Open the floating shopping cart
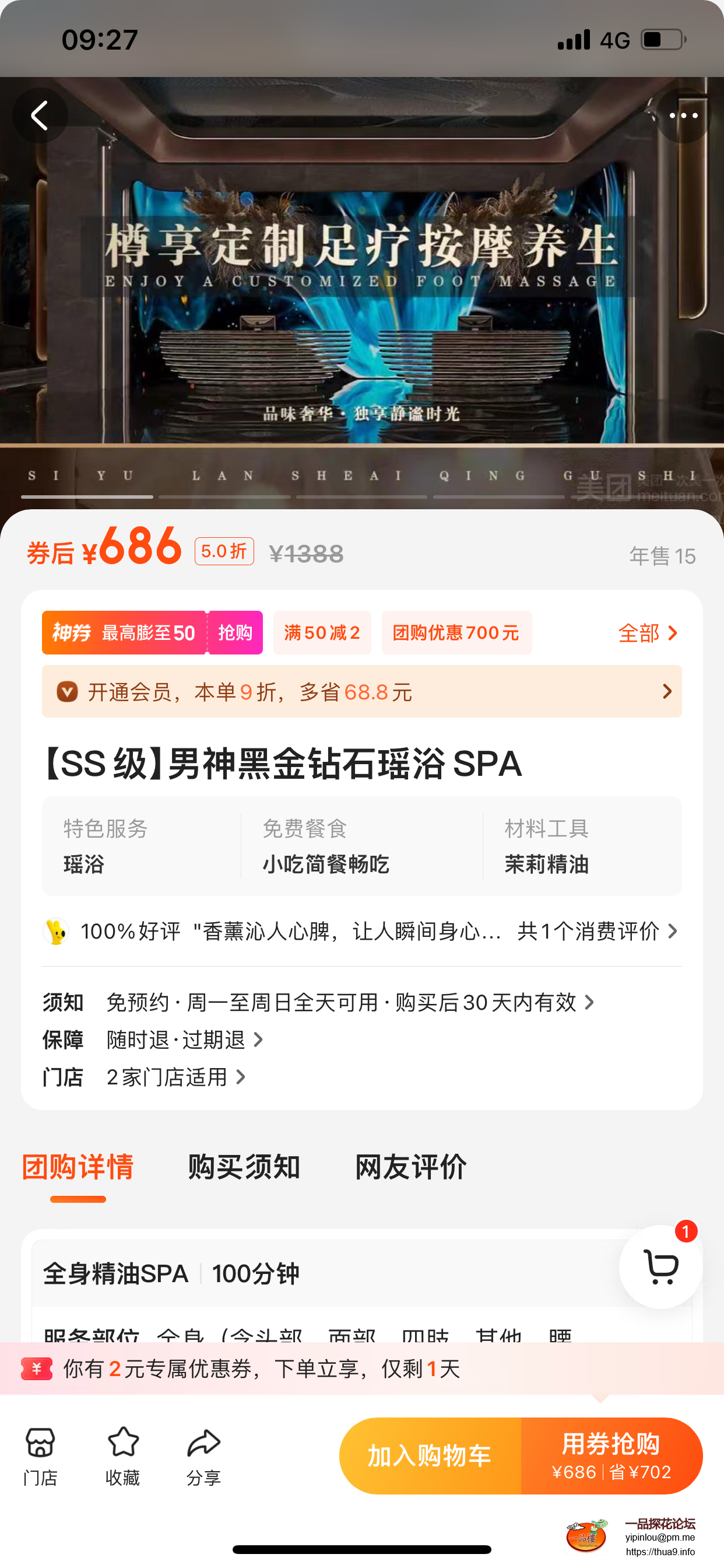This screenshot has width=724, height=1568. click(660, 1266)
